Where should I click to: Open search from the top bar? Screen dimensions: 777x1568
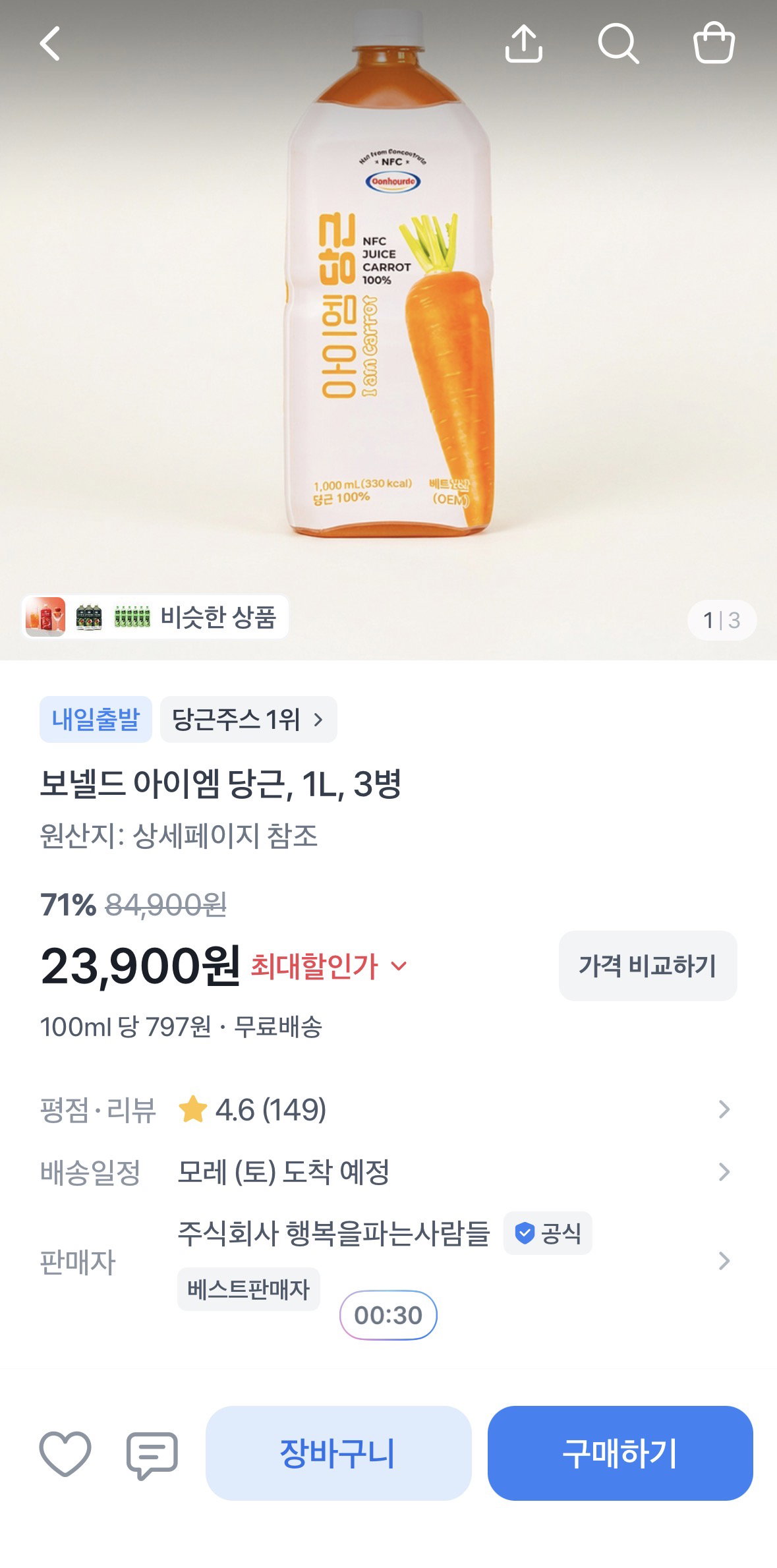point(618,44)
